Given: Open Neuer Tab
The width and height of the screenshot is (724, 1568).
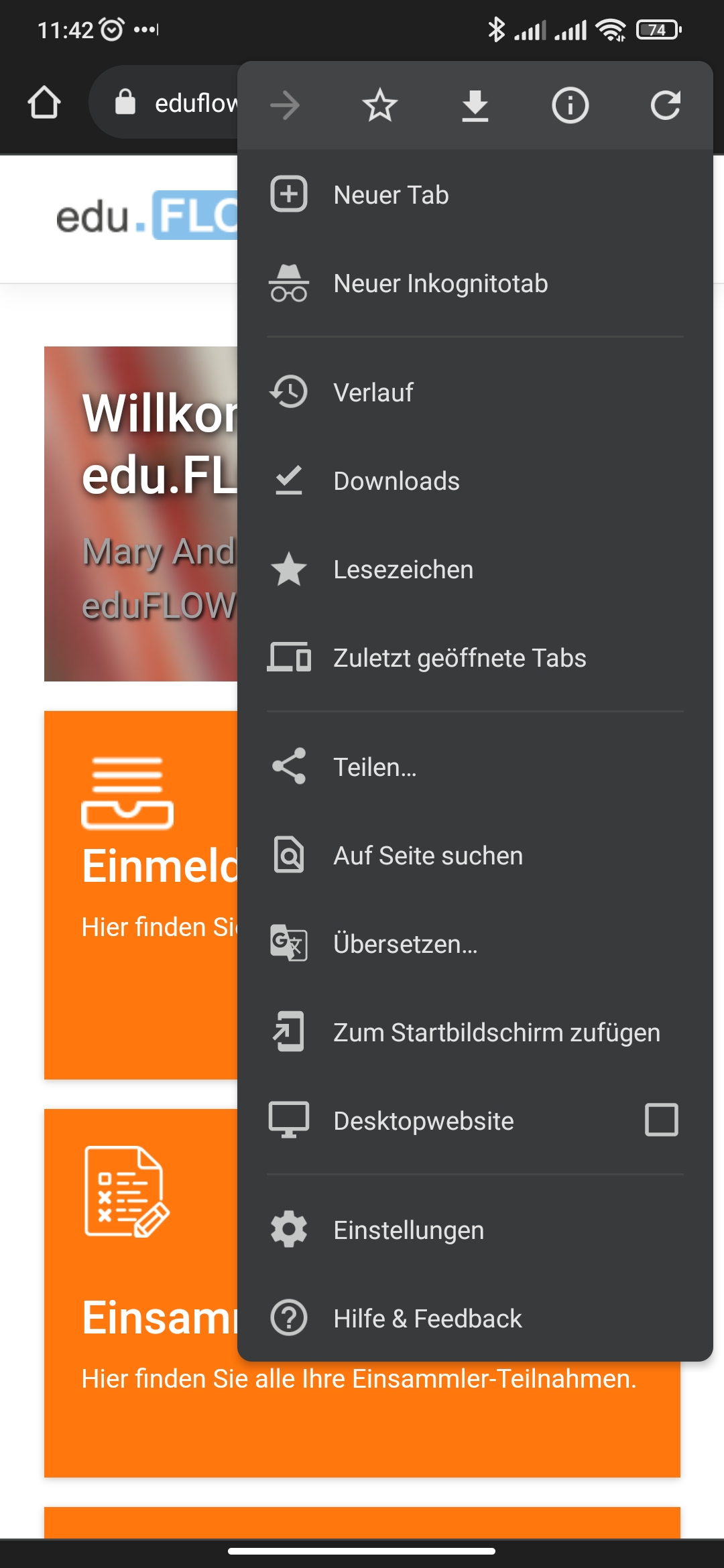Looking at the screenshot, I should [391, 195].
